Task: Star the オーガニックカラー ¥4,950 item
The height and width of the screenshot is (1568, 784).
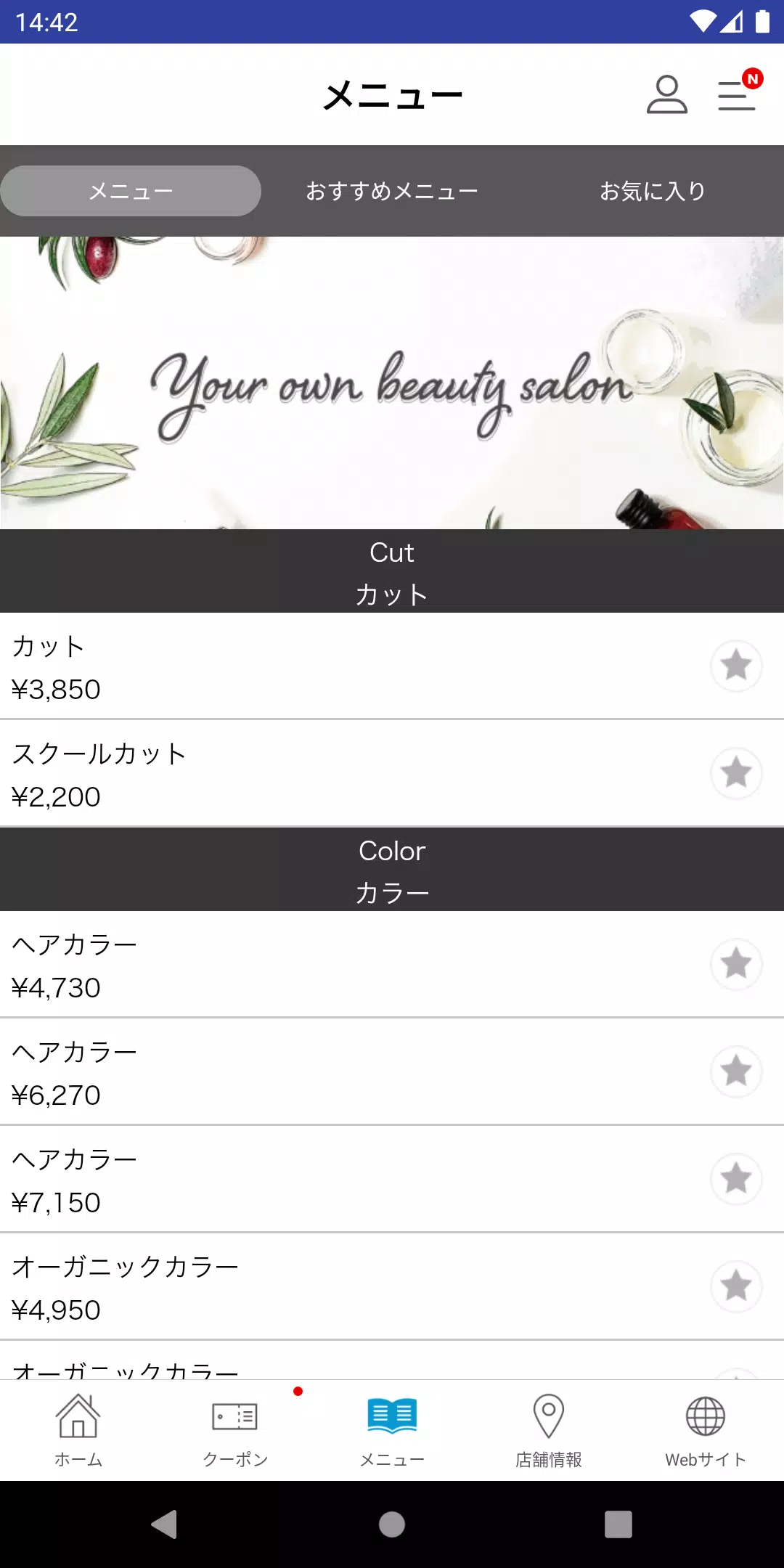Action: point(736,1286)
